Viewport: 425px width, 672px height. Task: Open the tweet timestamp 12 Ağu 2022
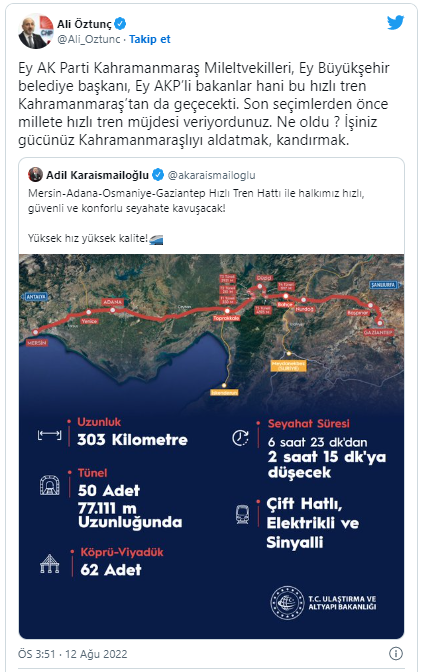[73, 654]
